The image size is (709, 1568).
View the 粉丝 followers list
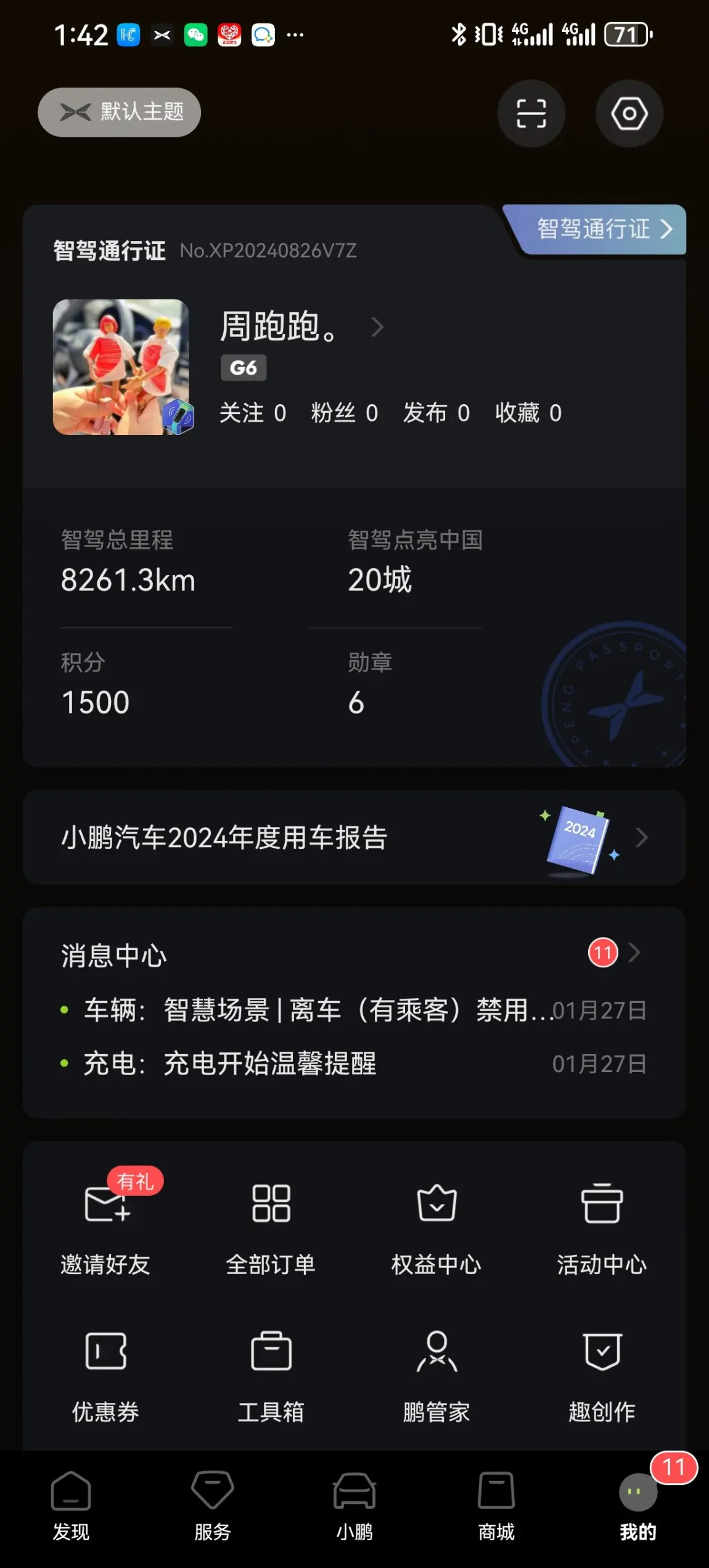pyautogui.click(x=345, y=413)
